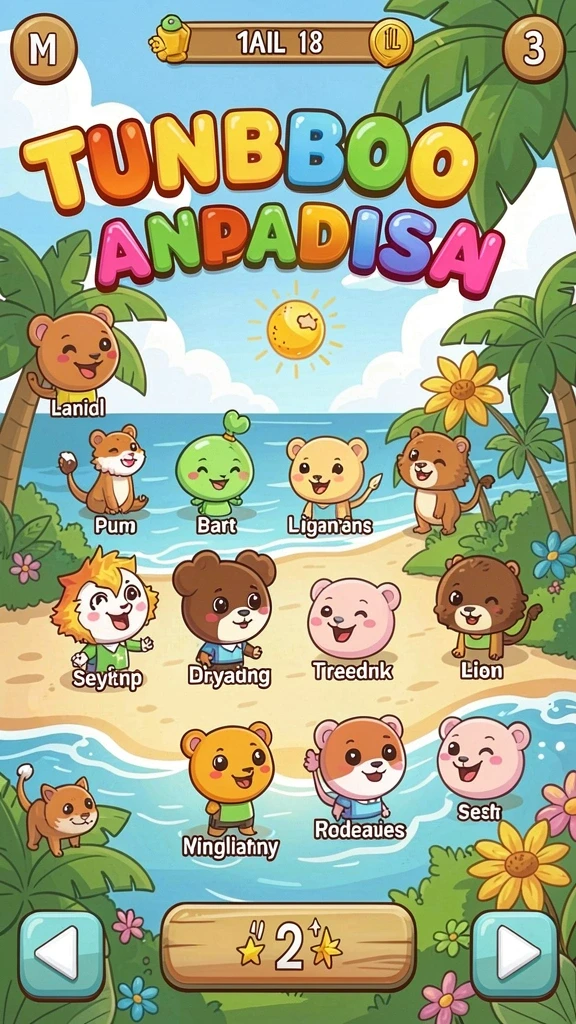Go to the previous page arrow
The width and height of the screenshot is (576, 1024).
click(61, 955)
